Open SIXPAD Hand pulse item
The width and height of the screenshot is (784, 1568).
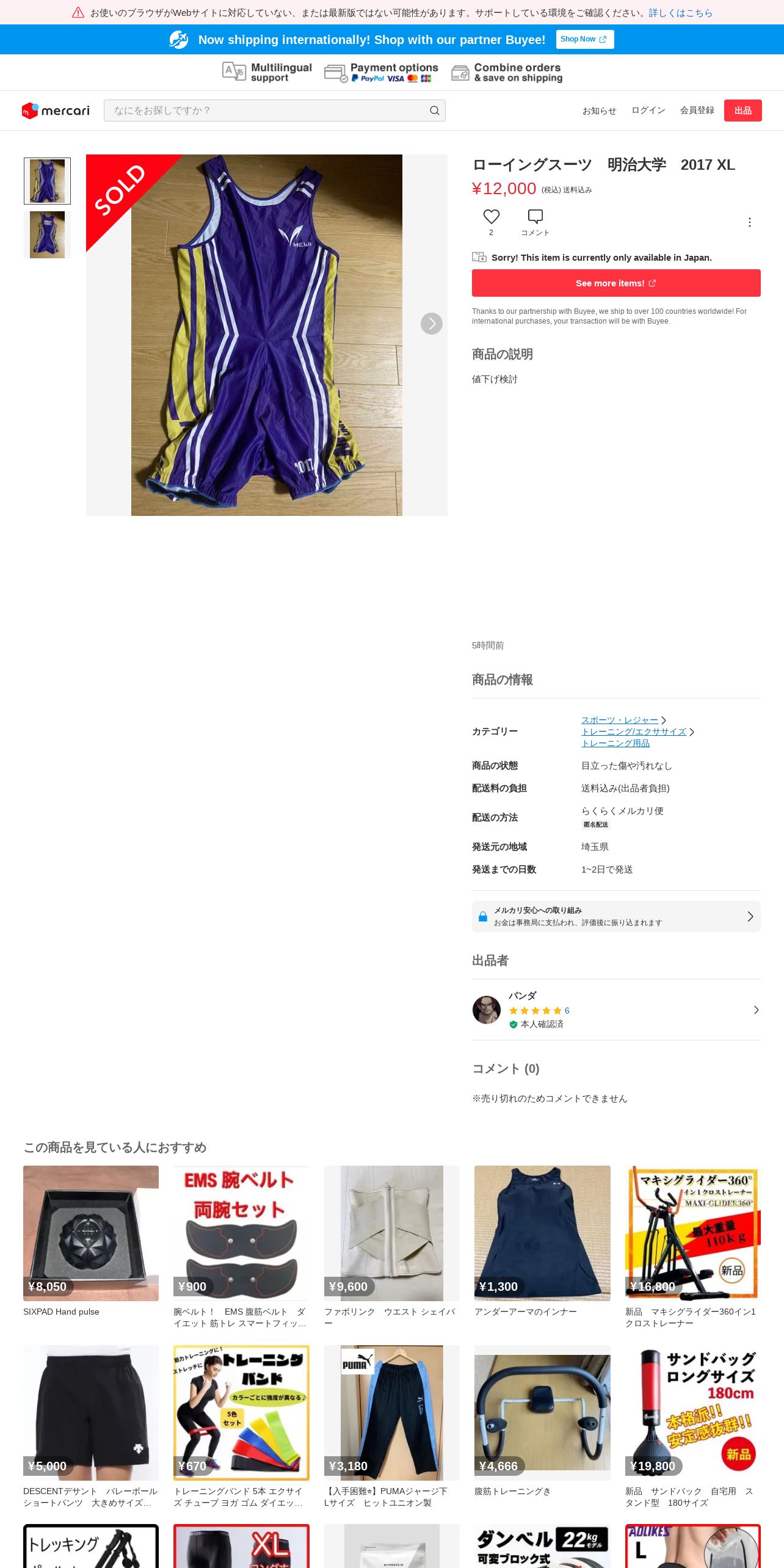[91, 1233]
